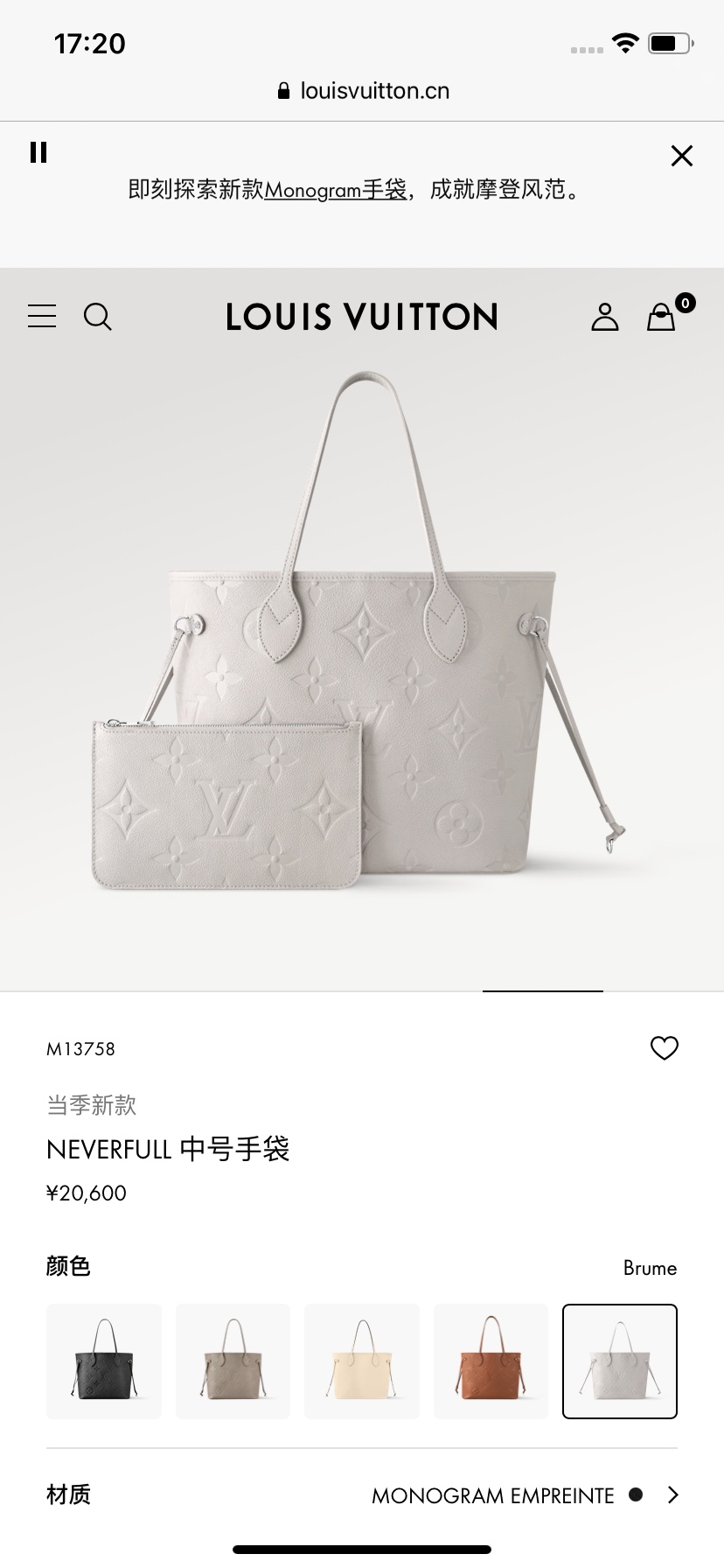Open the hamburger menu
Viewport: 724px width, 1568px height.
tap(42, 316)
